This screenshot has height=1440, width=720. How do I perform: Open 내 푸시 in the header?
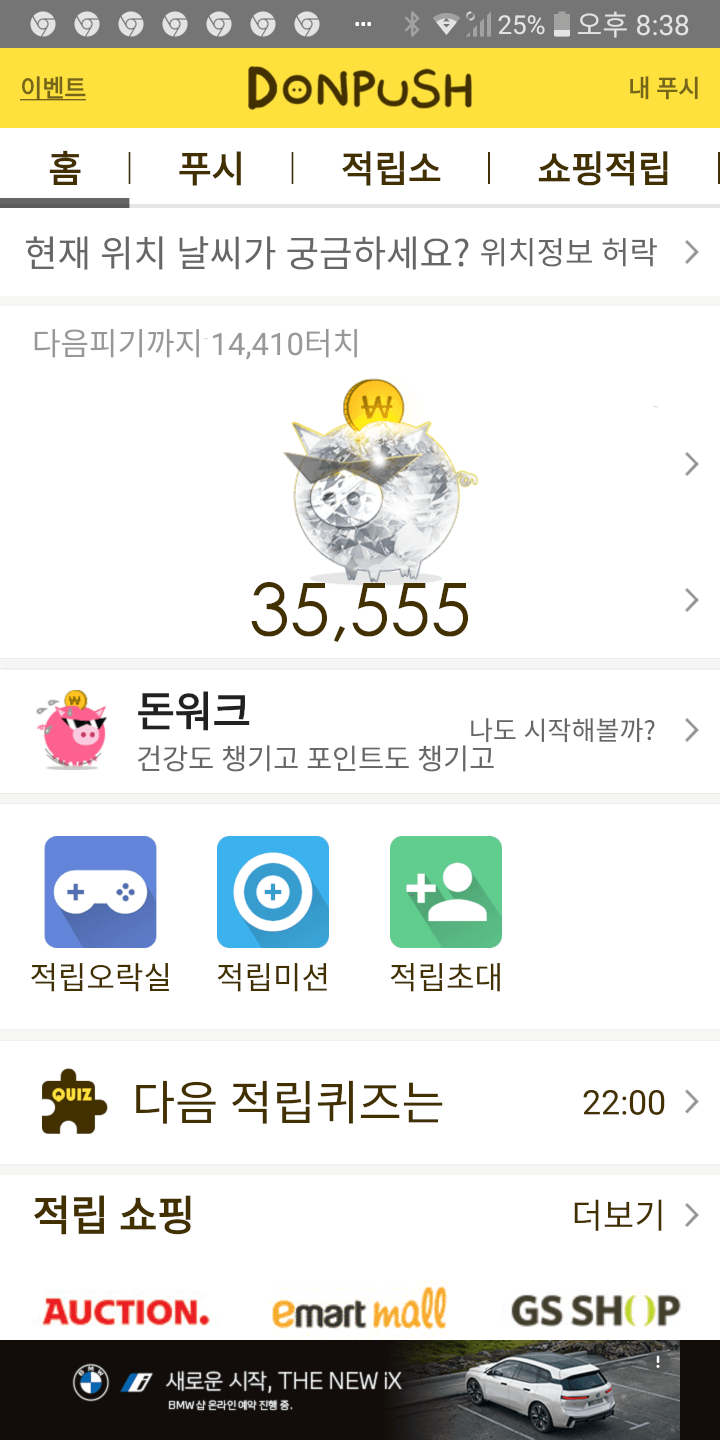[663, 88]
